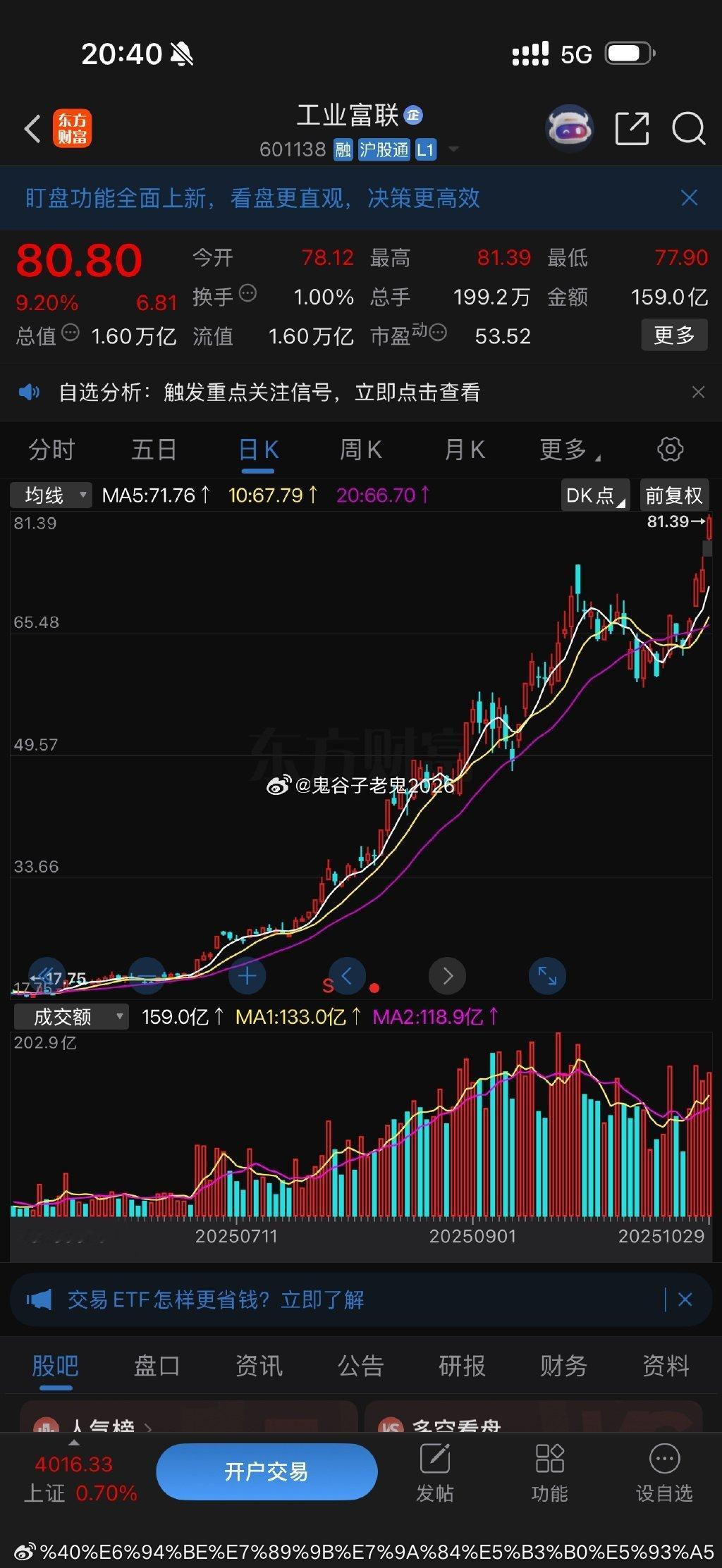Switch to the 周K weekly chart tab

click(360, 449)
